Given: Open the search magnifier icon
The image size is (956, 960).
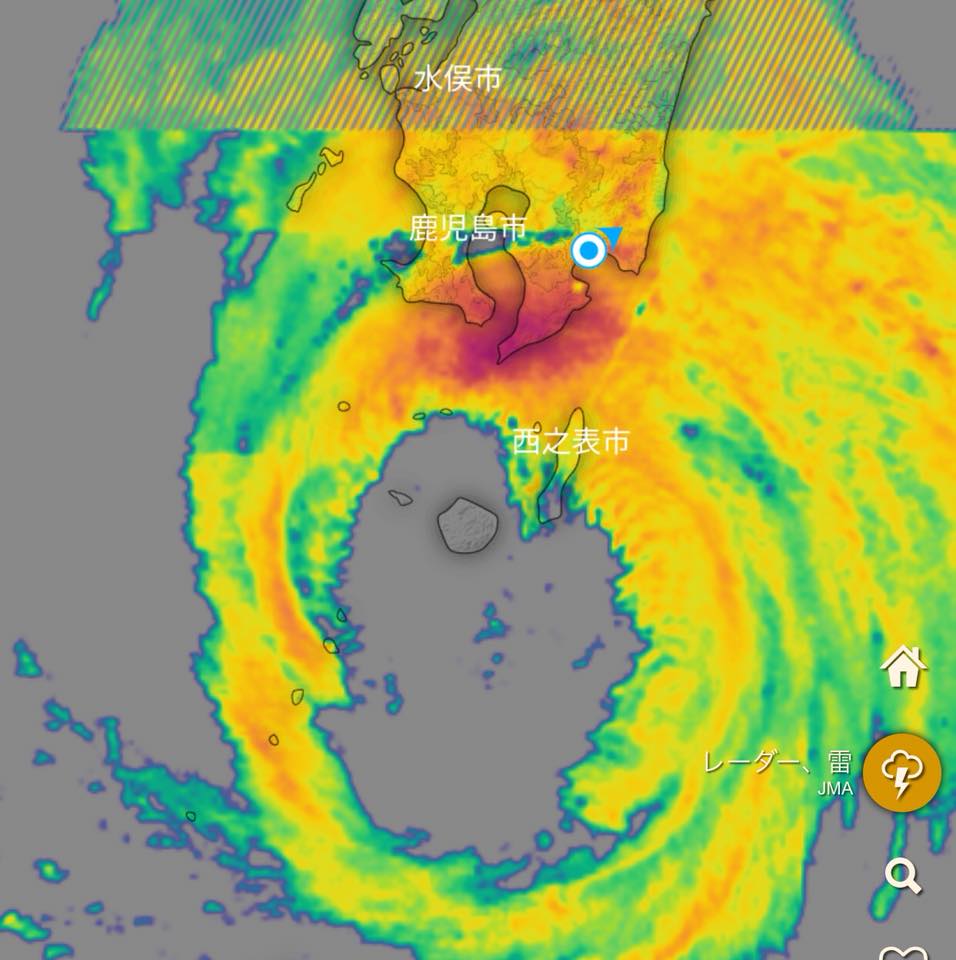Looking at the screenshot, I should click(903, 876).
